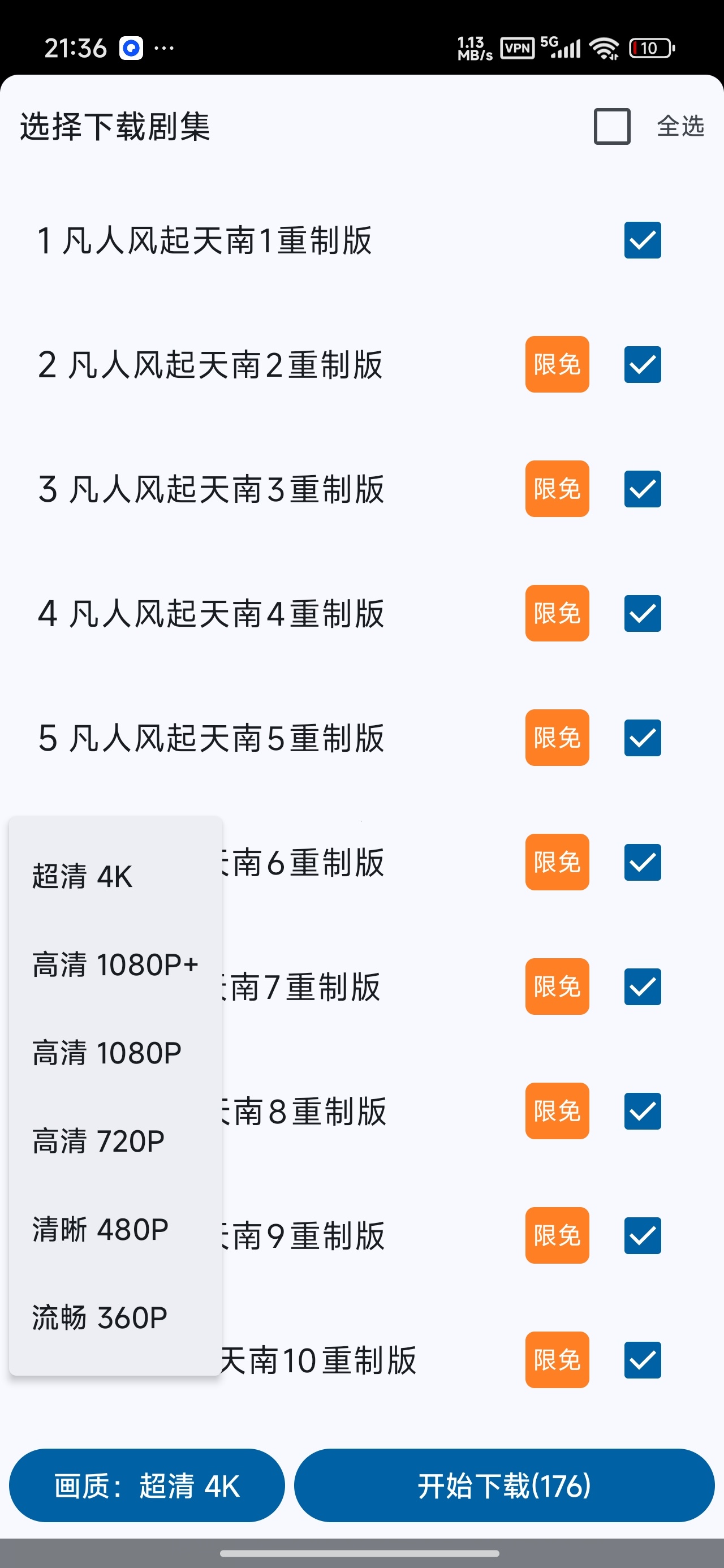Choose 超清 4K quality option

[x=116, y=877]
